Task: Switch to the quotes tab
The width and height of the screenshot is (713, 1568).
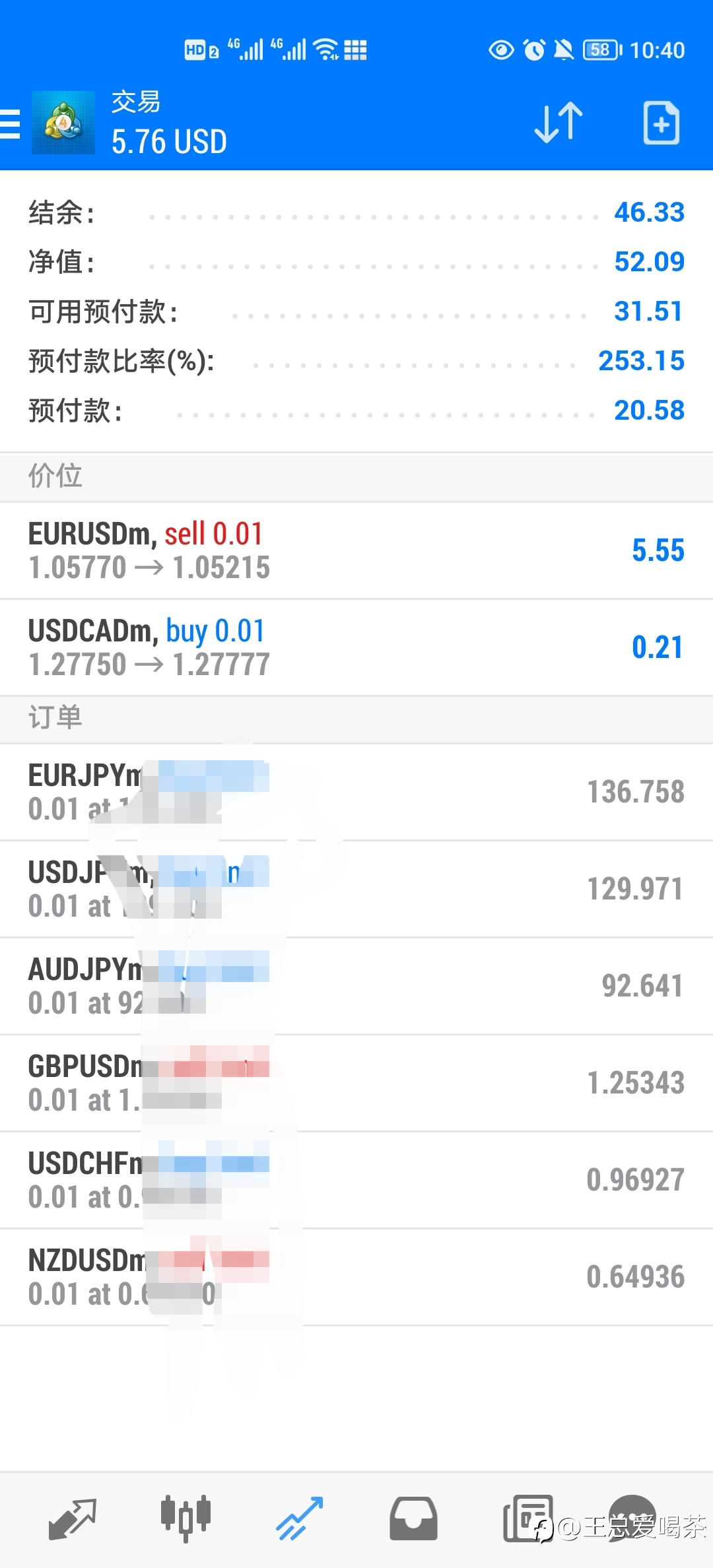Action: pyautogui.click(x=73, y=1519)
